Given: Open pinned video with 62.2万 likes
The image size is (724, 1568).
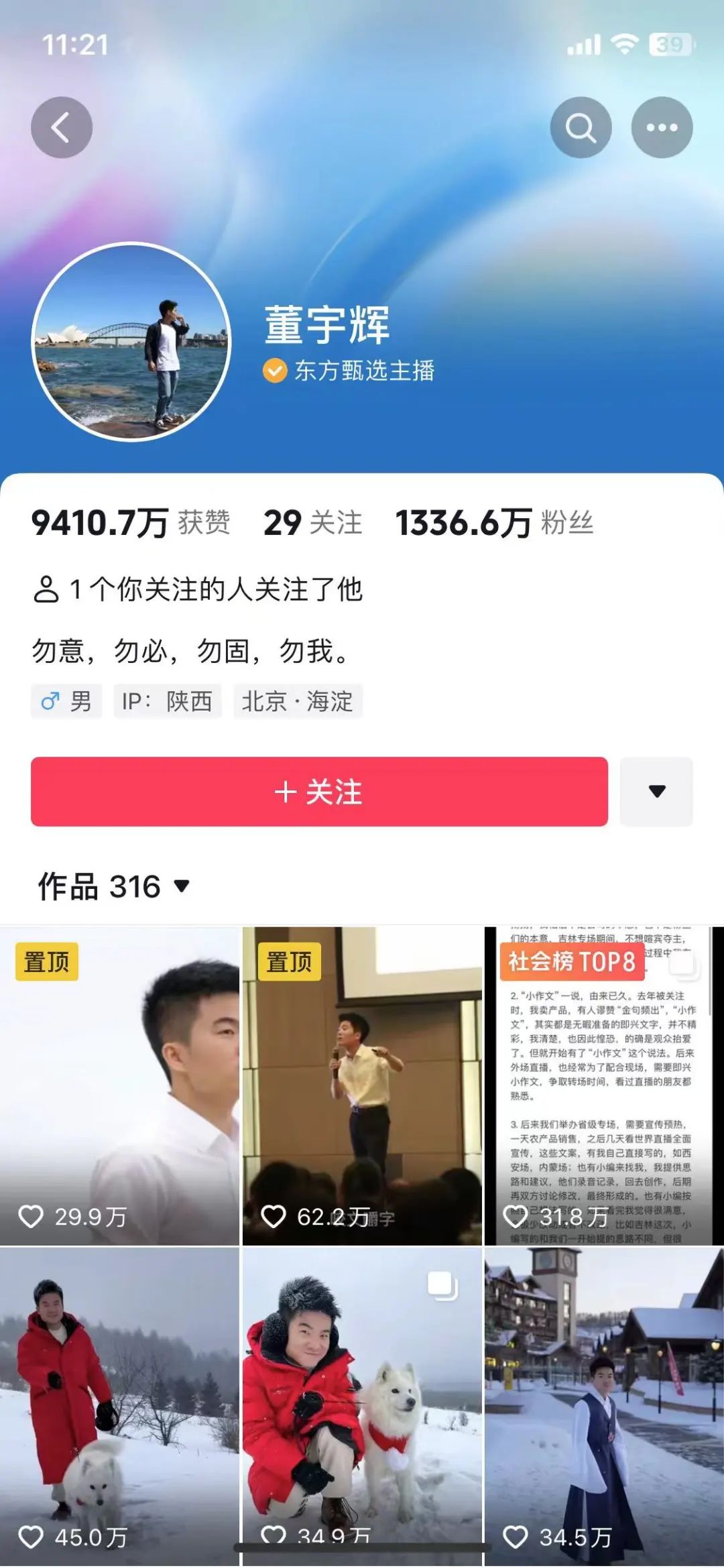Looking at the screenshot, I should 362,1086.
